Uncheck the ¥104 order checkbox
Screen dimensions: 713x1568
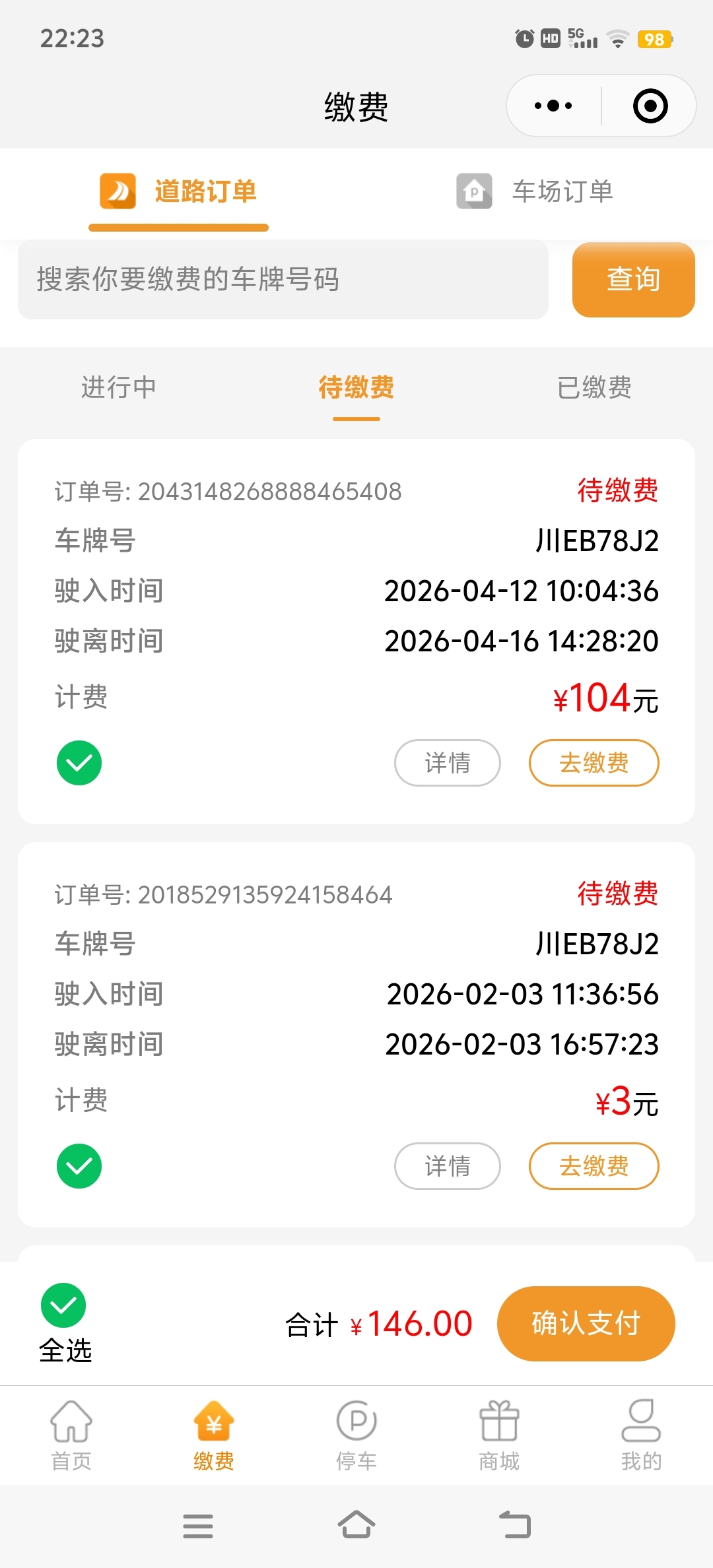coord(79,763)
